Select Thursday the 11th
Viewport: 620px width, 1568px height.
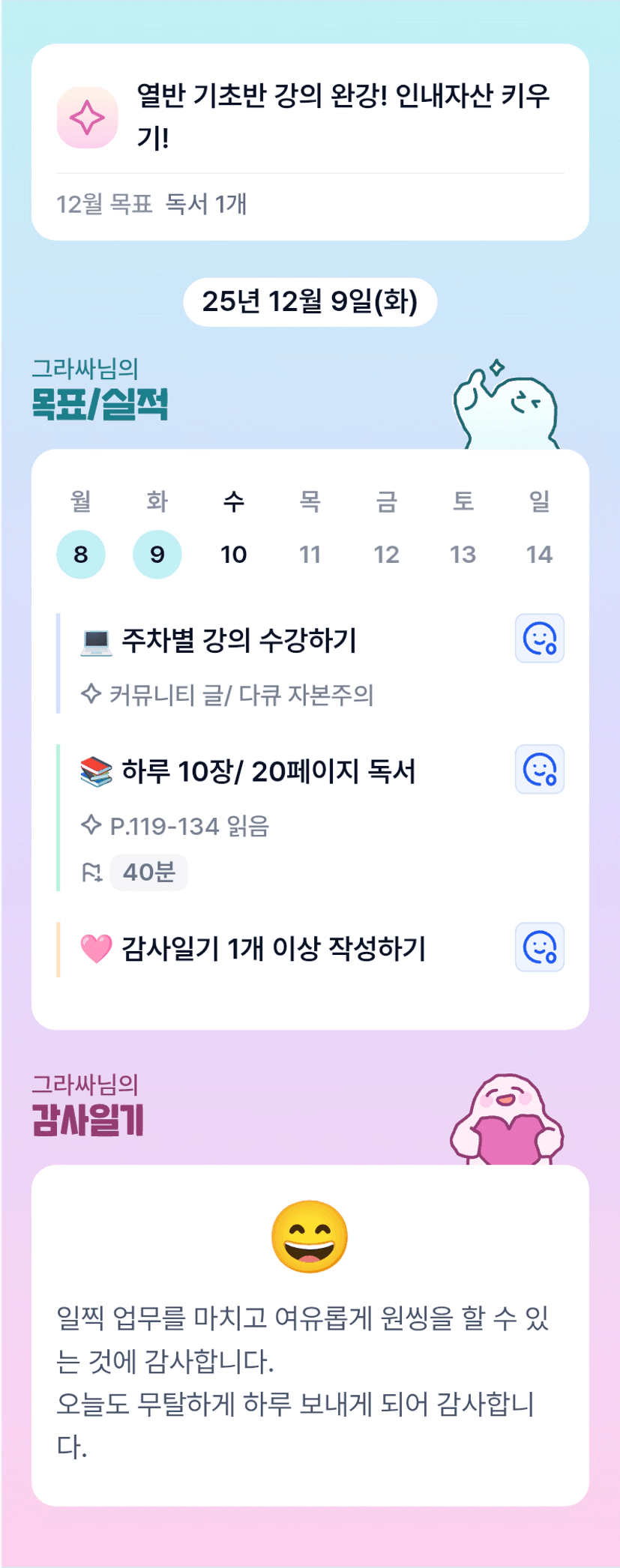click(x=310, y=554)
